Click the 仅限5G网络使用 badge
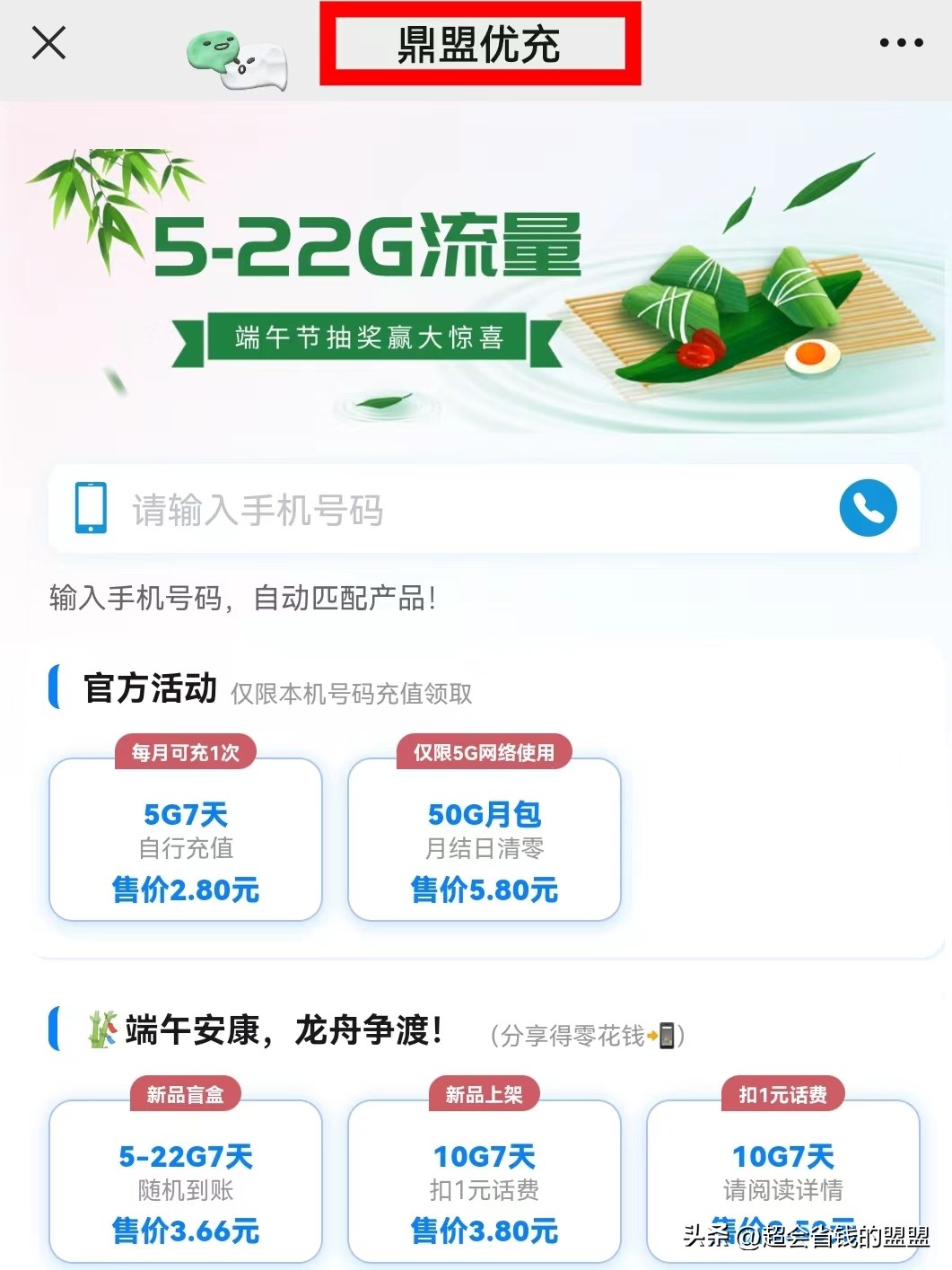Screen dimensions: 952x1270 [x=484, y=752]
